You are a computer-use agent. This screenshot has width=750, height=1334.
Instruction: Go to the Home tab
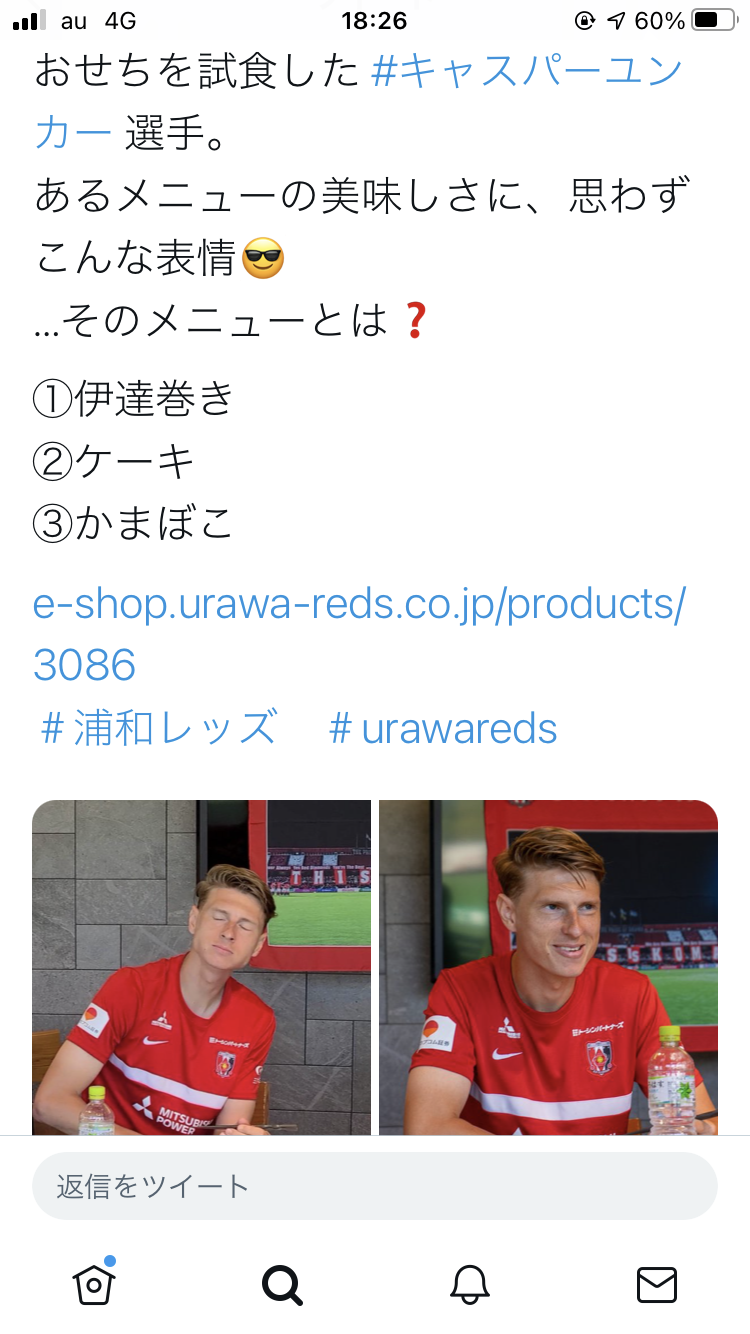tap(94, 1283)
